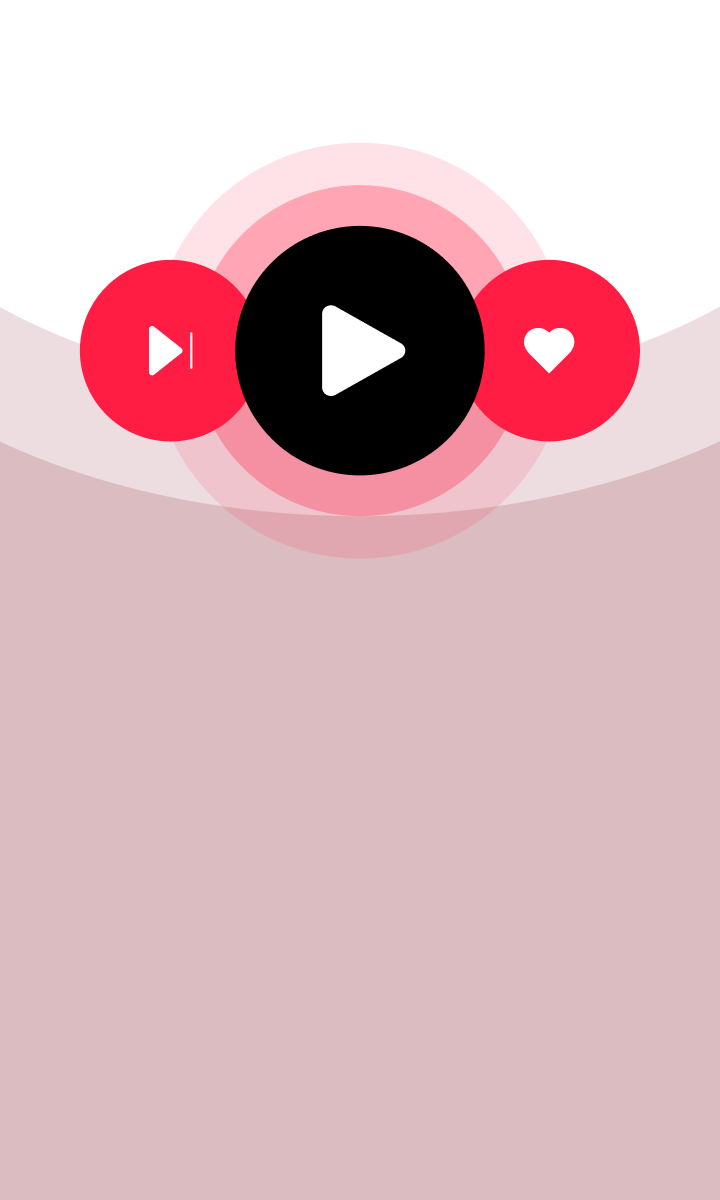The width and height of the screenshot is (720, 1200).
Task: Start playback with the black play button
Action: point(360,350)
